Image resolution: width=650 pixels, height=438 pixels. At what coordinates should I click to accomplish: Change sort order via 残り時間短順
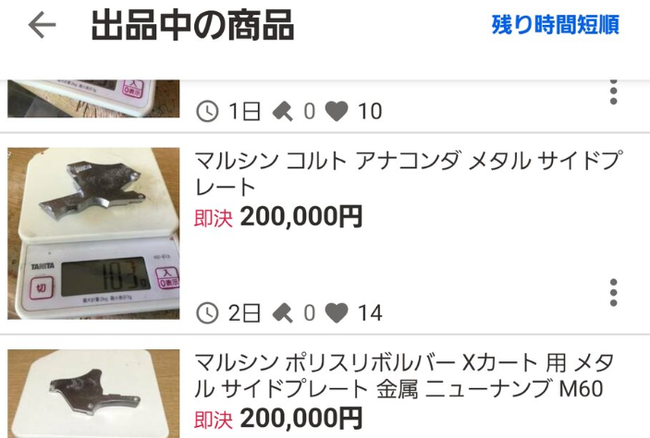555,25
